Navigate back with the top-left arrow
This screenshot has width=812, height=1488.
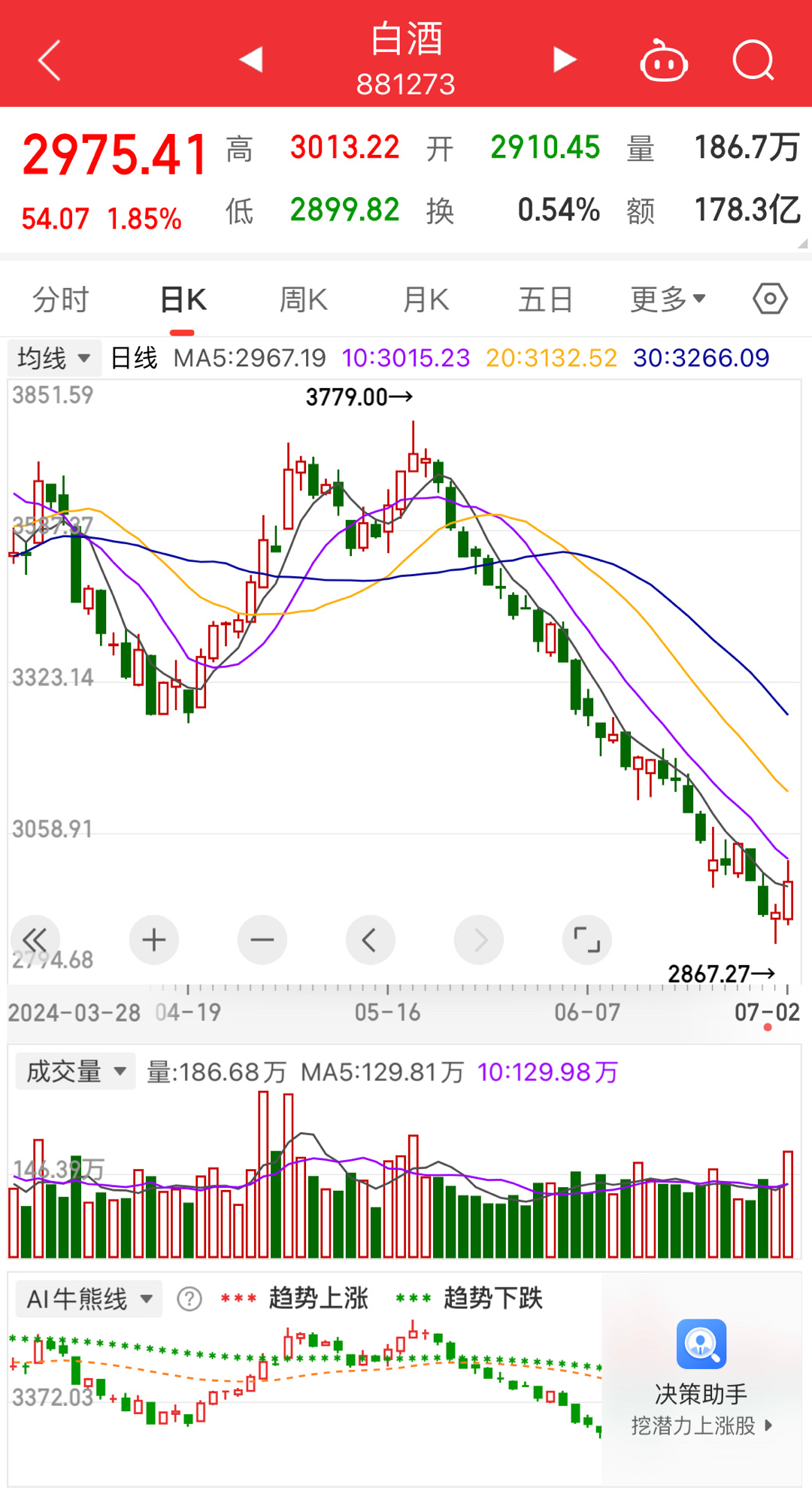(x=48, y=60)
